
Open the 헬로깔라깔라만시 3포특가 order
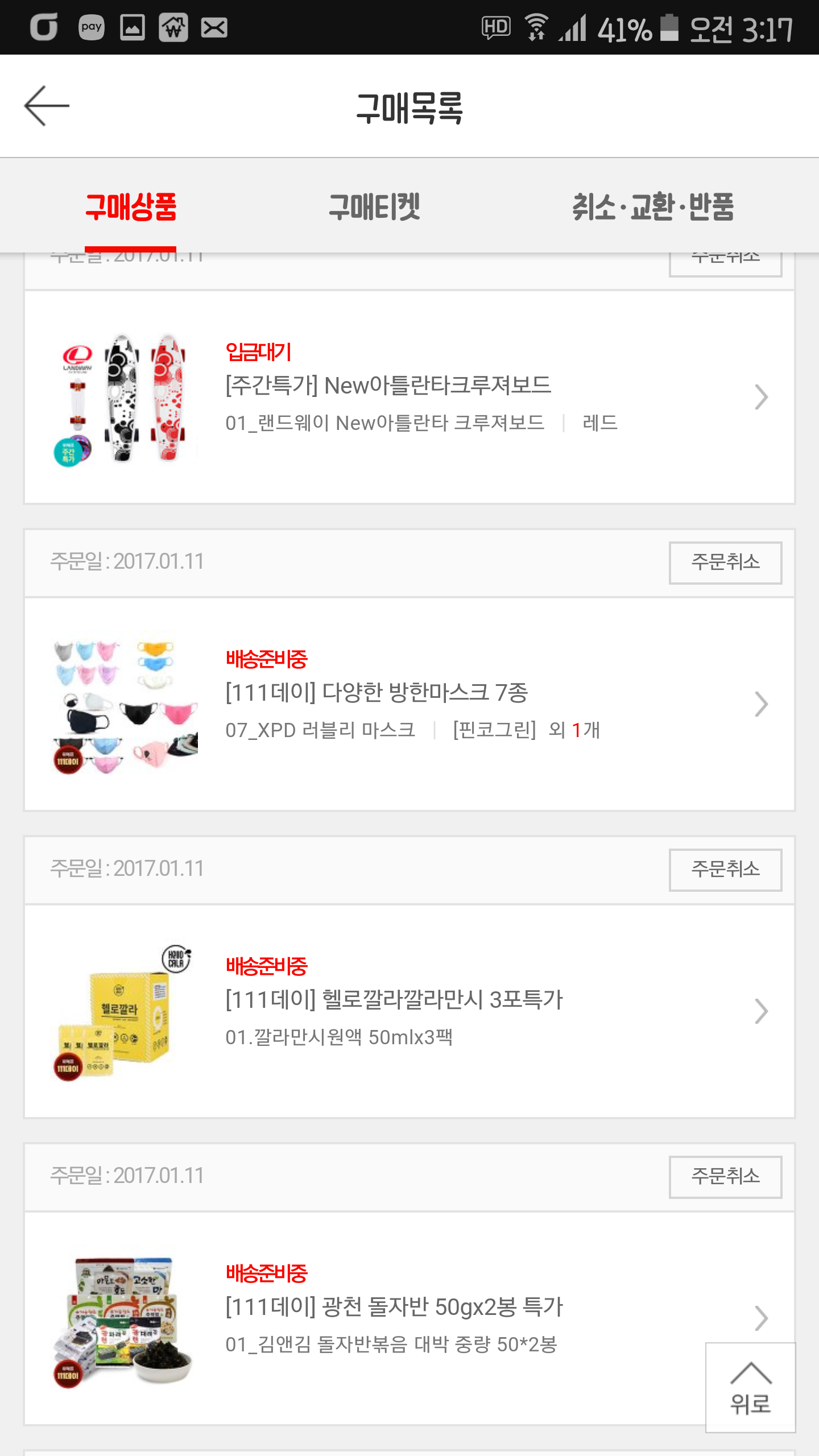pos(409,1011)
